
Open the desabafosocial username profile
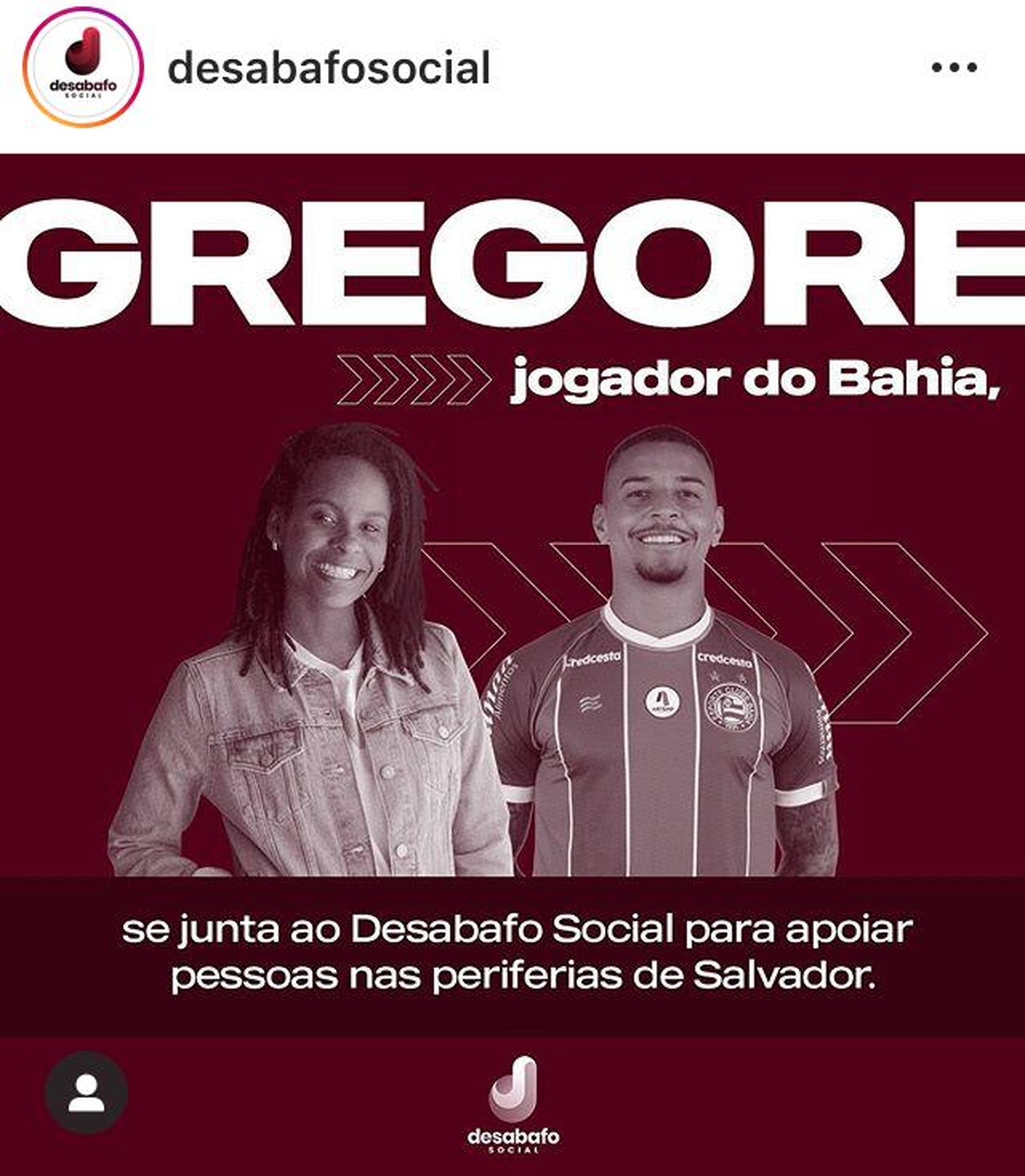(x=329, y=68)
